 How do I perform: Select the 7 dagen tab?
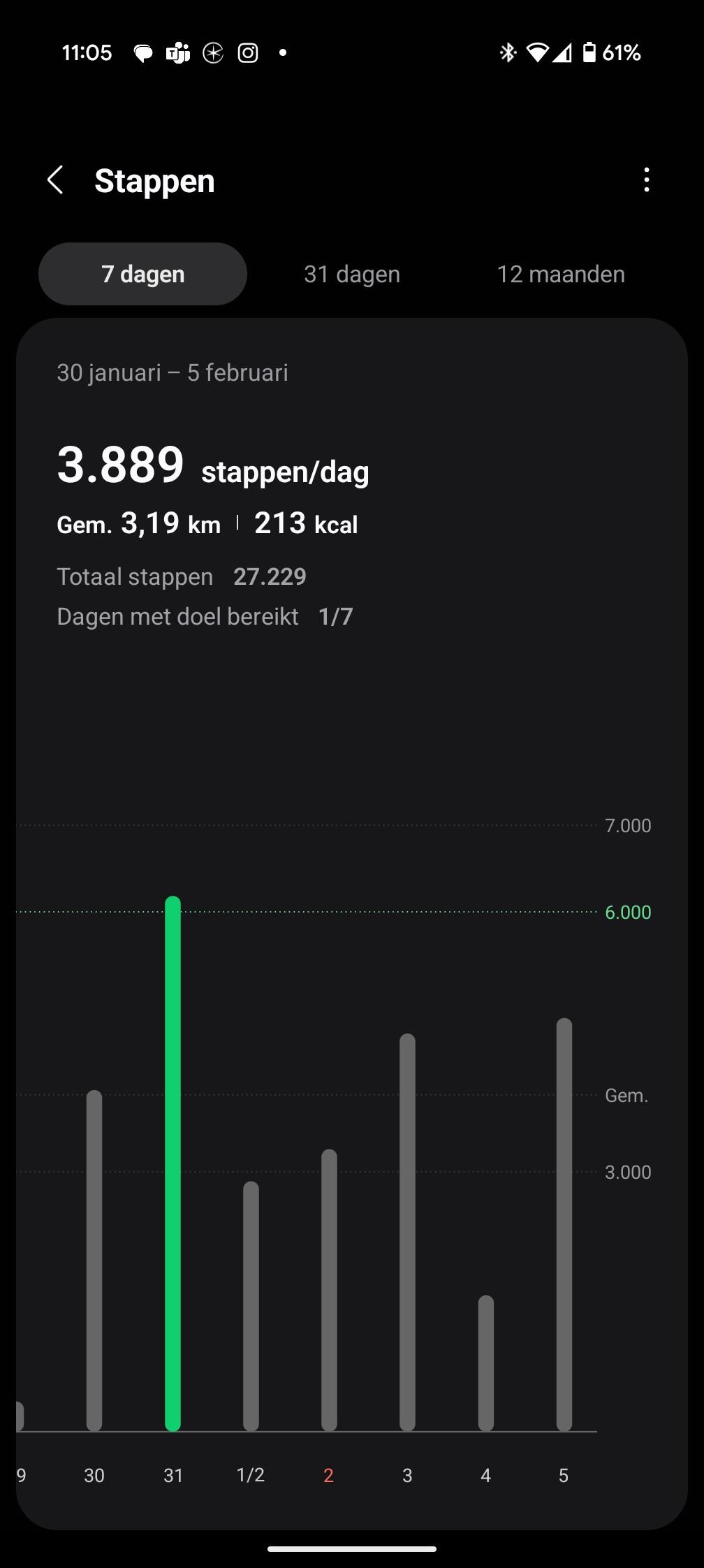click(x=142, y=274)
